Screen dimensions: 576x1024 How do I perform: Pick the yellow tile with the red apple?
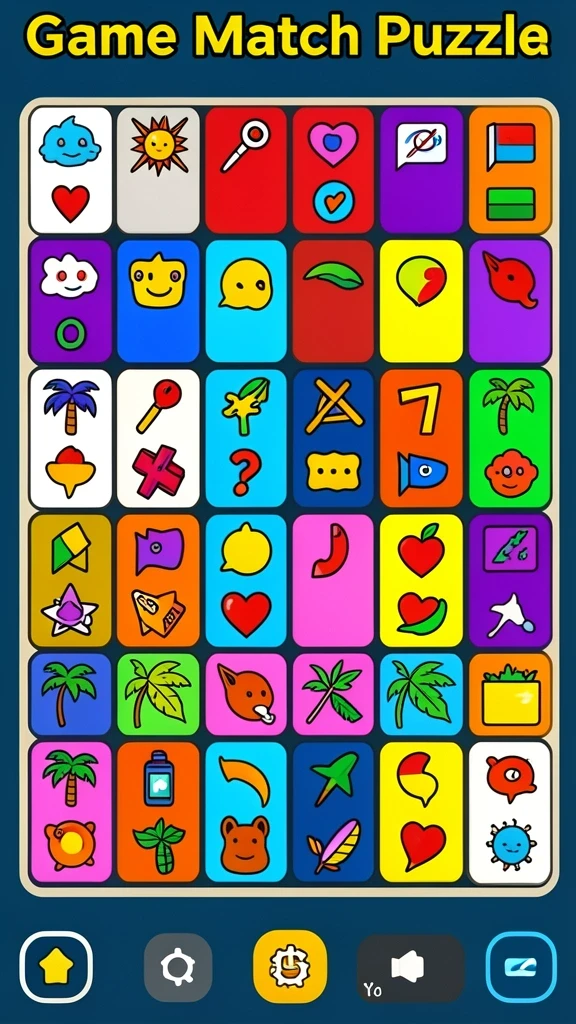[421, 581]
